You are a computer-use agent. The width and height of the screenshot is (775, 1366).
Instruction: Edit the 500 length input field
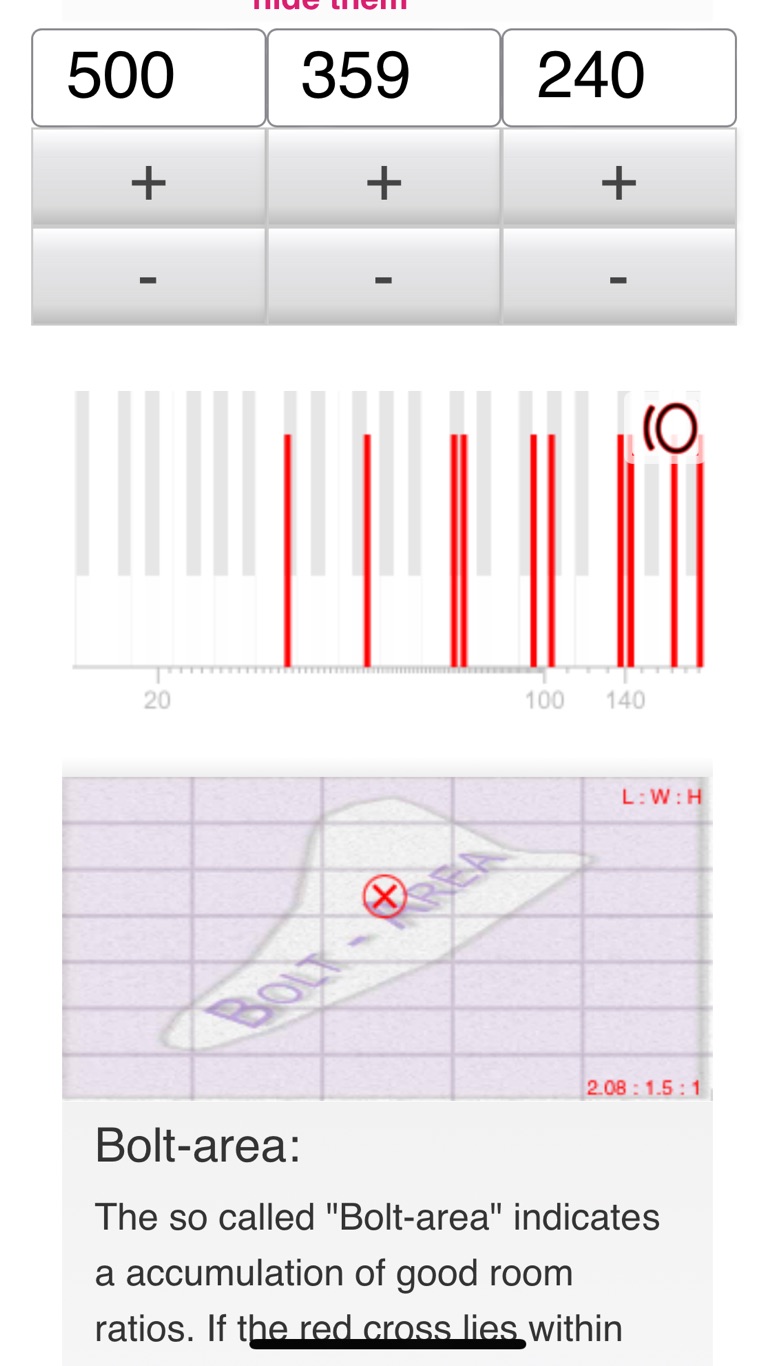tap(148, 78)
